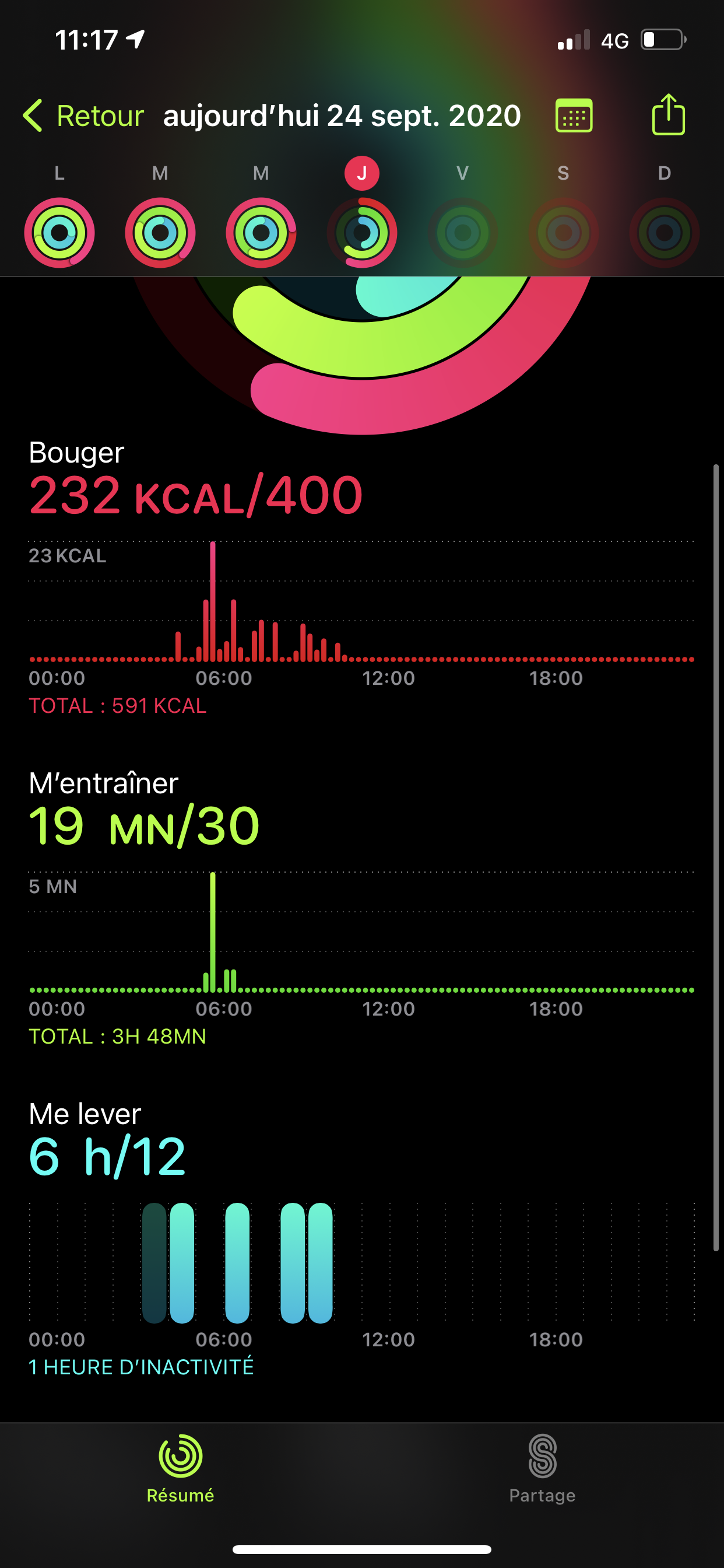Share today's activity summary
This screenshot has width=724, height=1568.
tap(668, 114)
